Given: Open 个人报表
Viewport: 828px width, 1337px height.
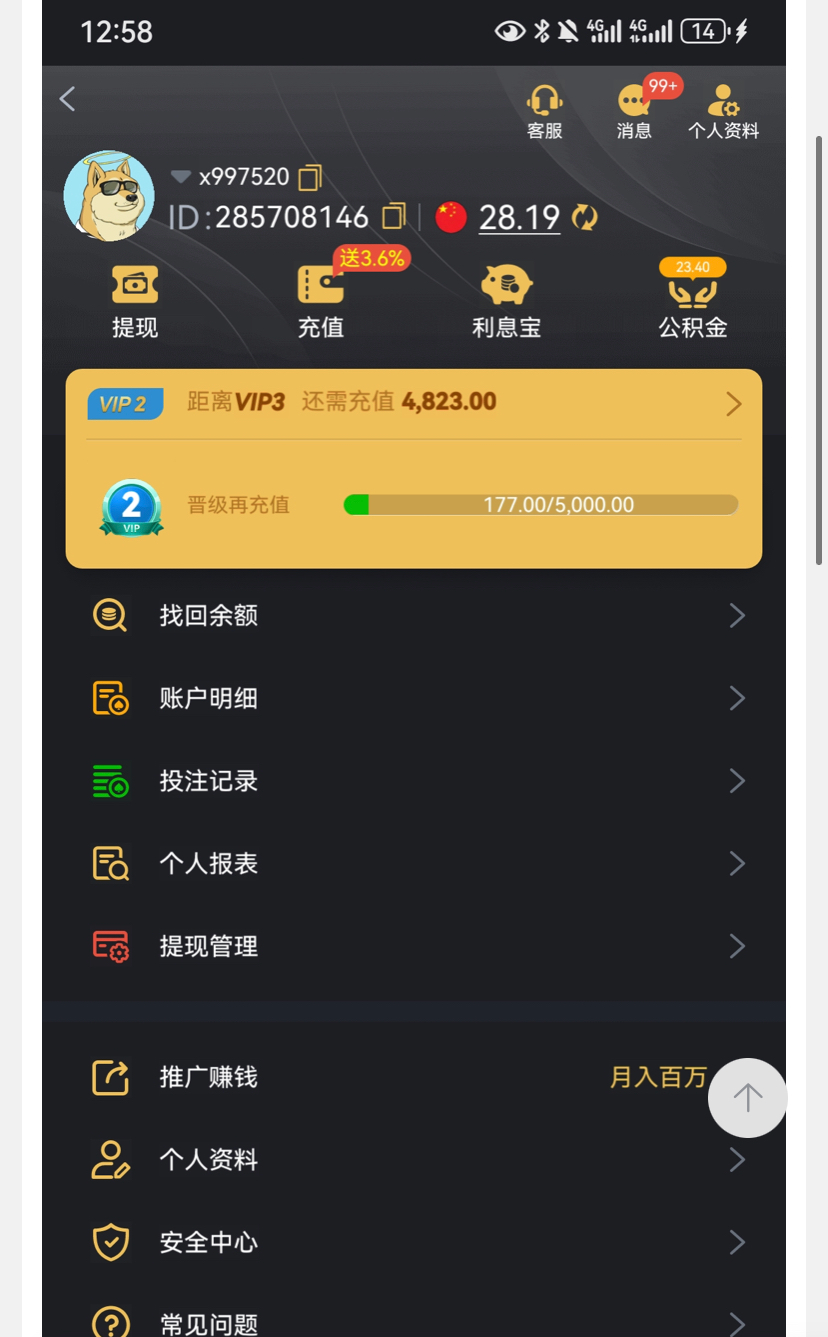Looking at the screenshot, I should point(414,863).
